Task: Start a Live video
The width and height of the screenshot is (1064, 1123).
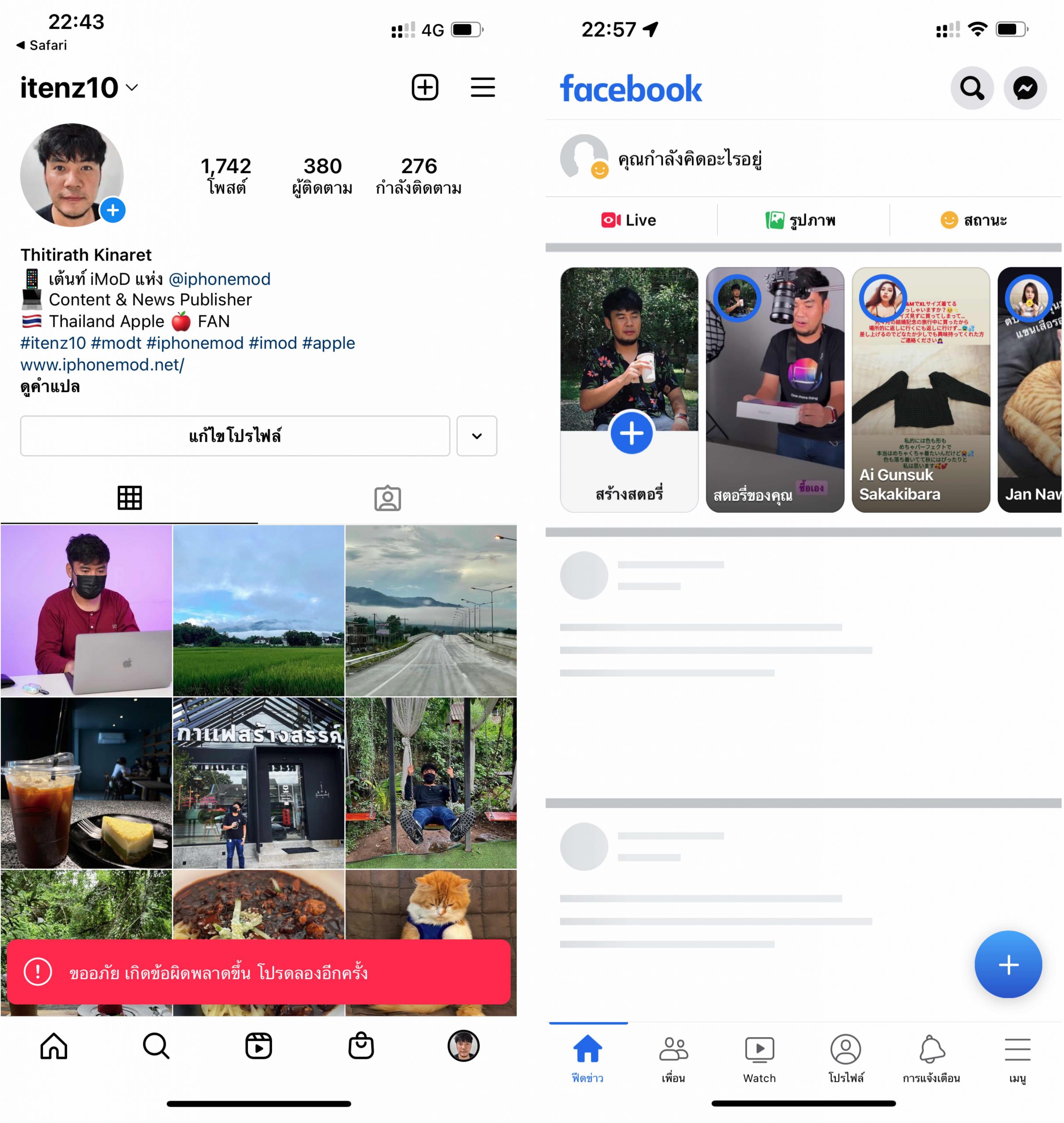Action: [629, 220]
